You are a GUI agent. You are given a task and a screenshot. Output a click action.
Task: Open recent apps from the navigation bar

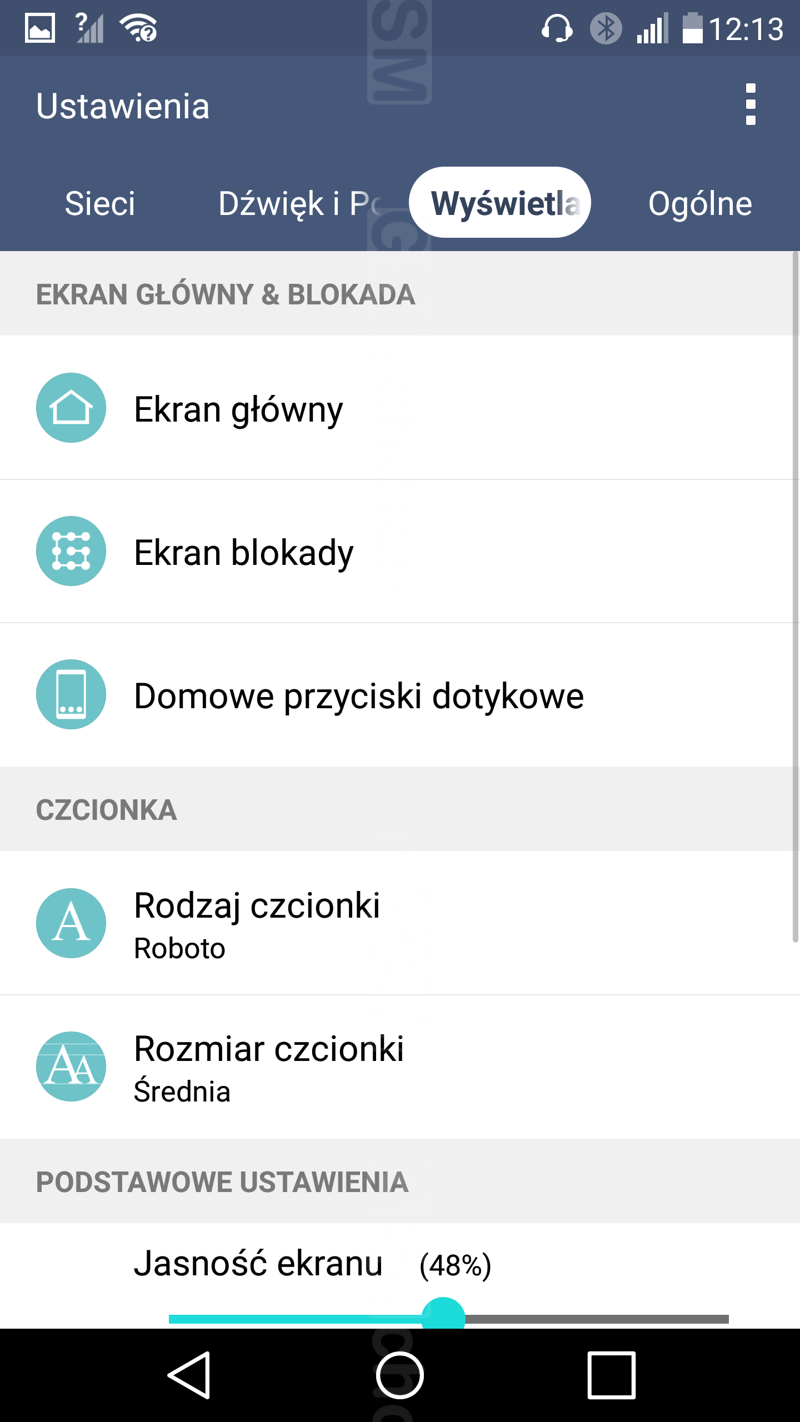(611, 1375)
